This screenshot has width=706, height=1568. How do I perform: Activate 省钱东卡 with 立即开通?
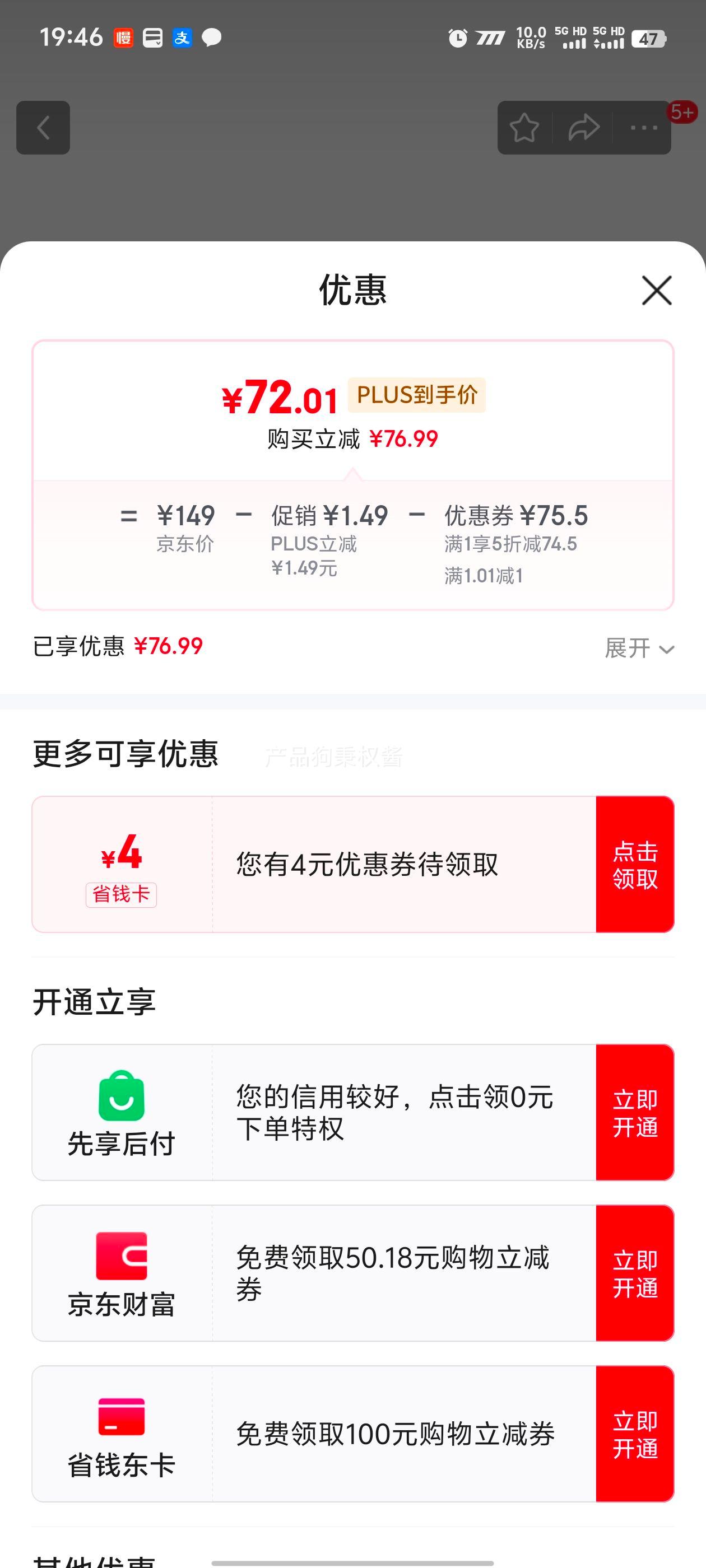click(635, 1434)
